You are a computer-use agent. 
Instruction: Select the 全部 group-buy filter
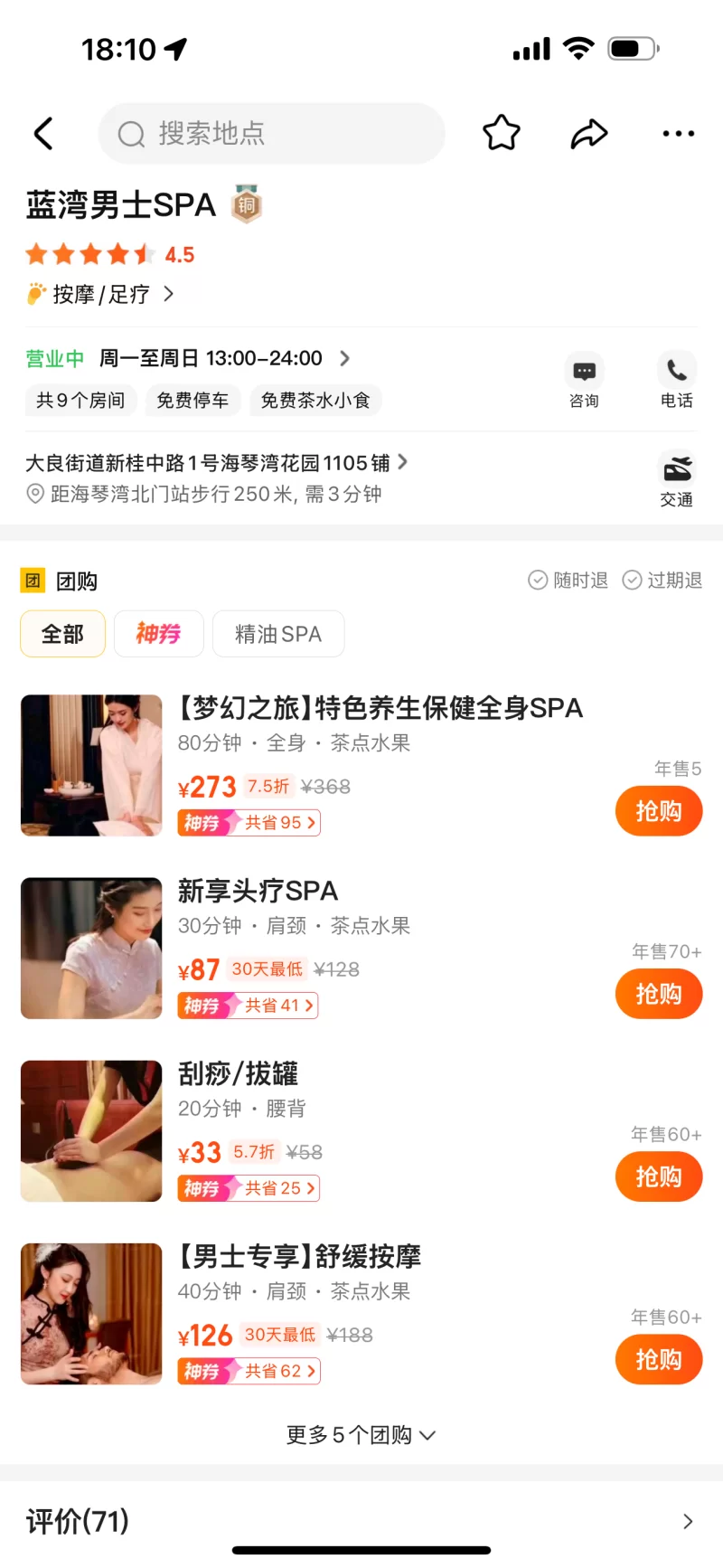tap(62, 634)
